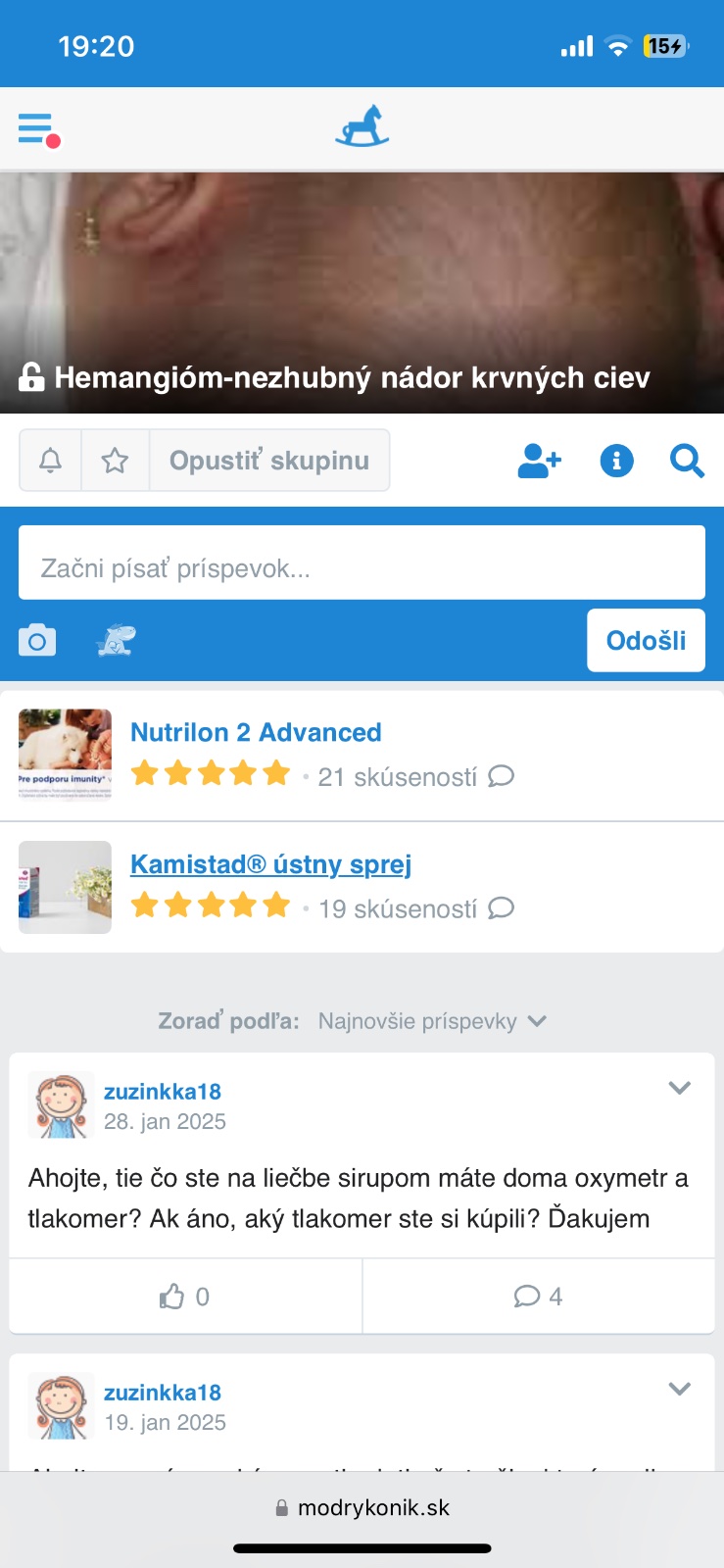724x1568 pixels.
Task: Invite a member with add-person icon
Action: pyautogui.click(x=539, y=460)
